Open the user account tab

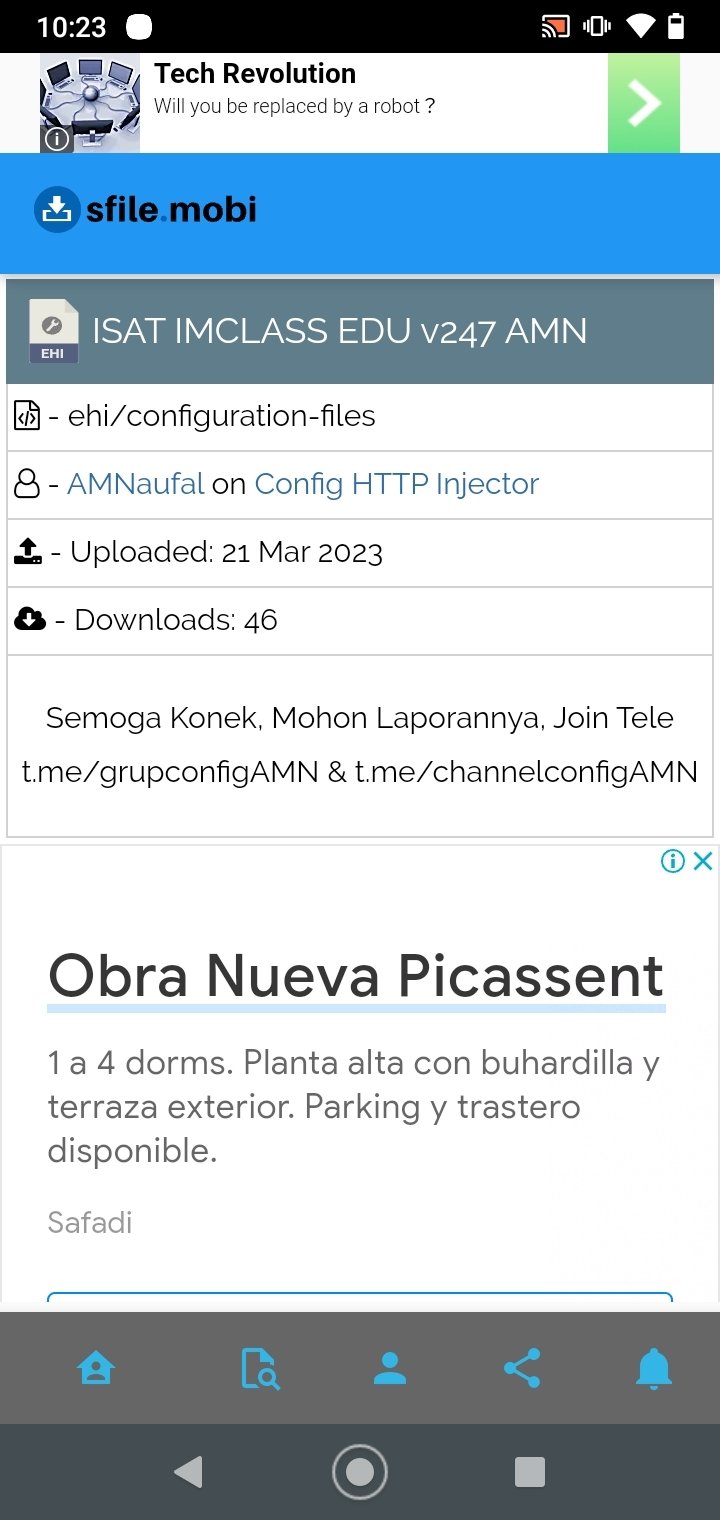pyautogui.click(x=390, y=1368)
